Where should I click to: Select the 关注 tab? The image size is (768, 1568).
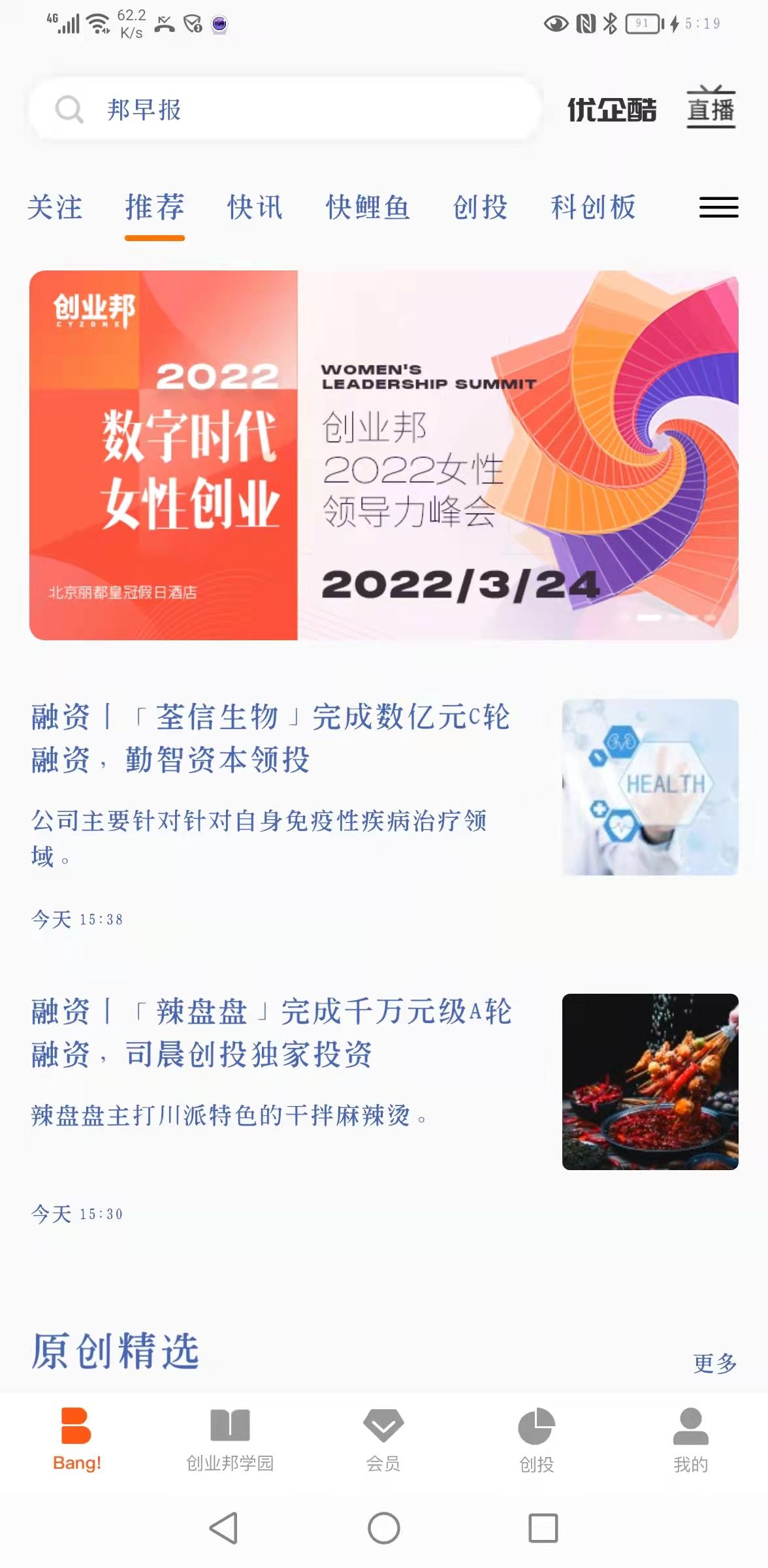click(x=55, y=208)
